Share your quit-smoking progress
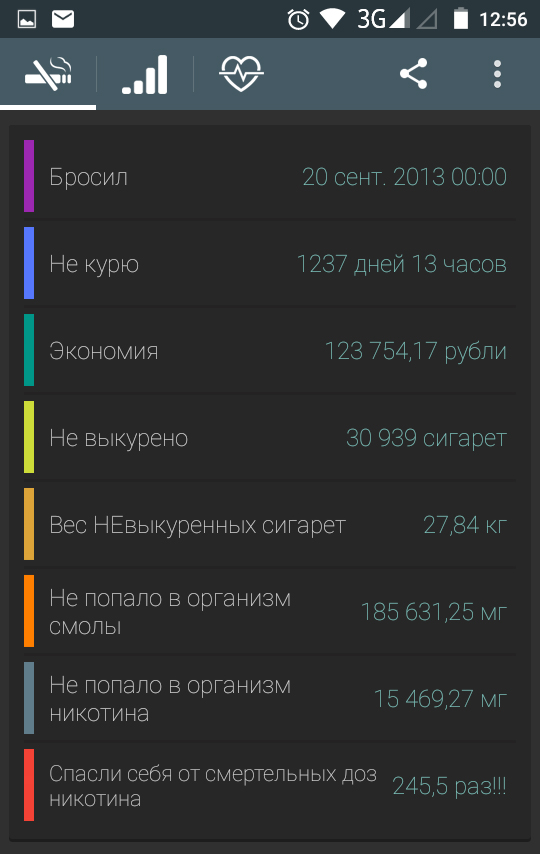The width and height of the screenshot is (540, 854). (414, 74)
